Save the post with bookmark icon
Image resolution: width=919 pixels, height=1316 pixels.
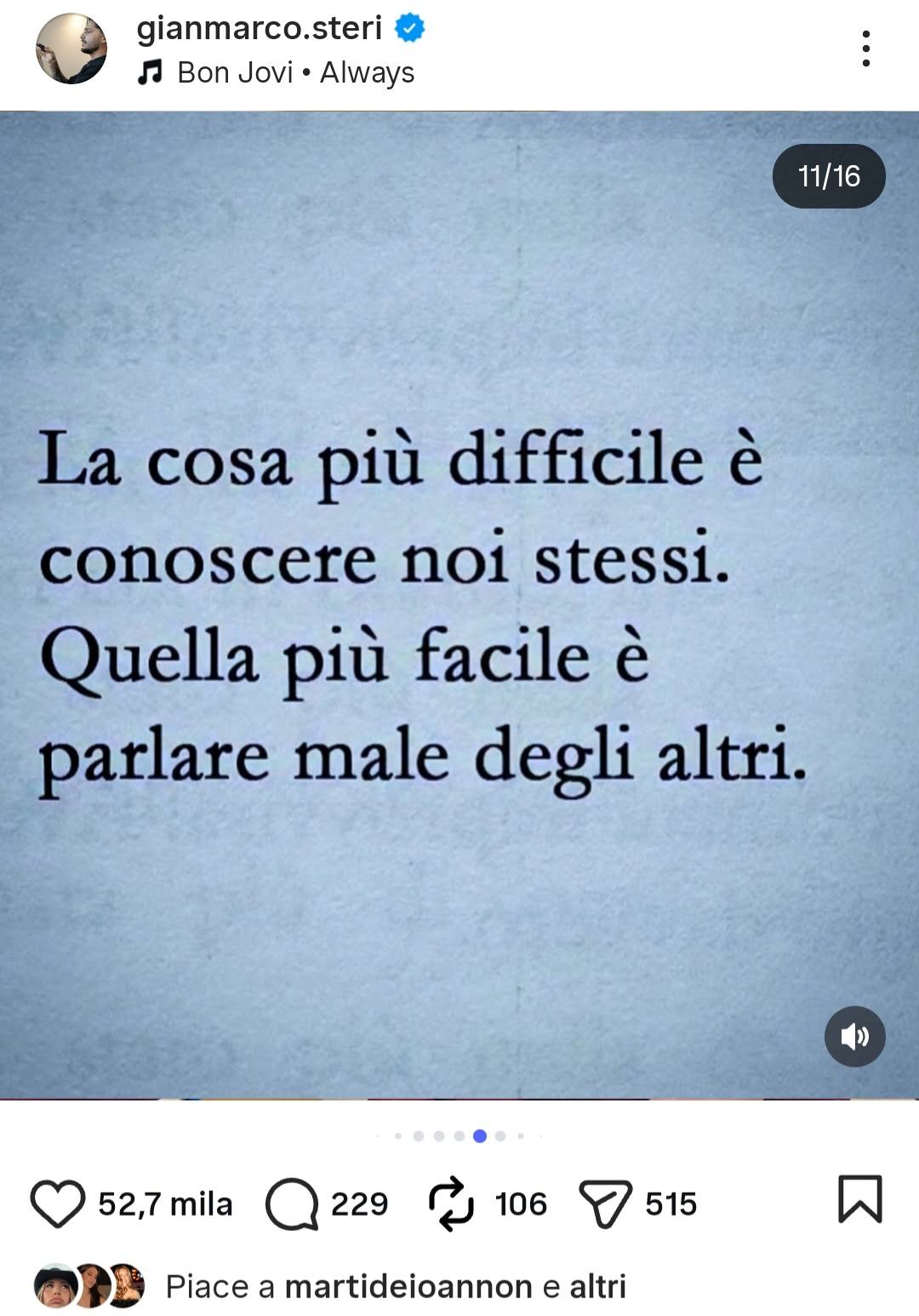point(859,1199)
